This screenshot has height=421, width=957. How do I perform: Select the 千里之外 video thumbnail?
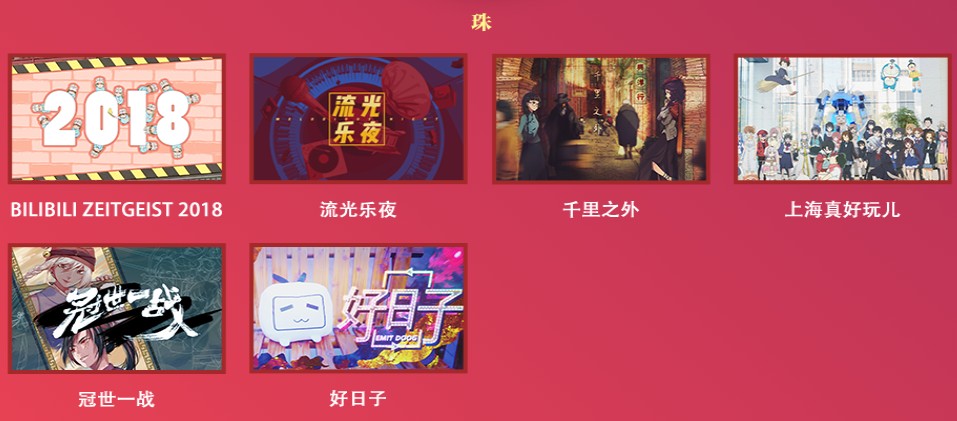pos(600,119)
